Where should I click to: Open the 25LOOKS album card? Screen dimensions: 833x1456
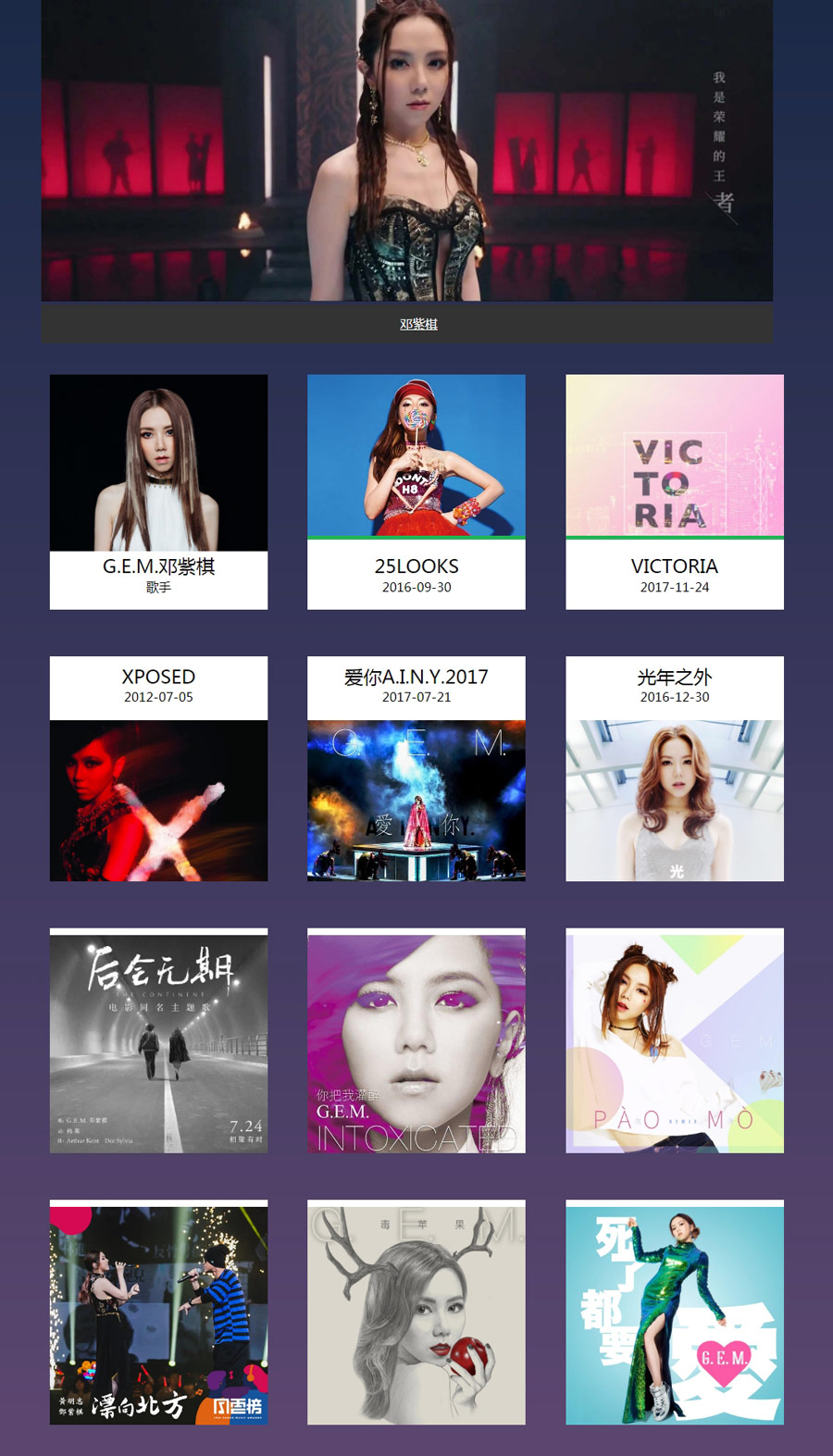point(416,492)
